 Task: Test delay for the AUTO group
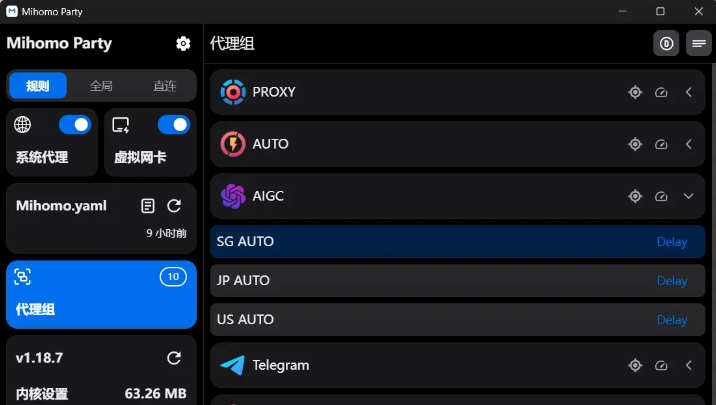[661, 144]
